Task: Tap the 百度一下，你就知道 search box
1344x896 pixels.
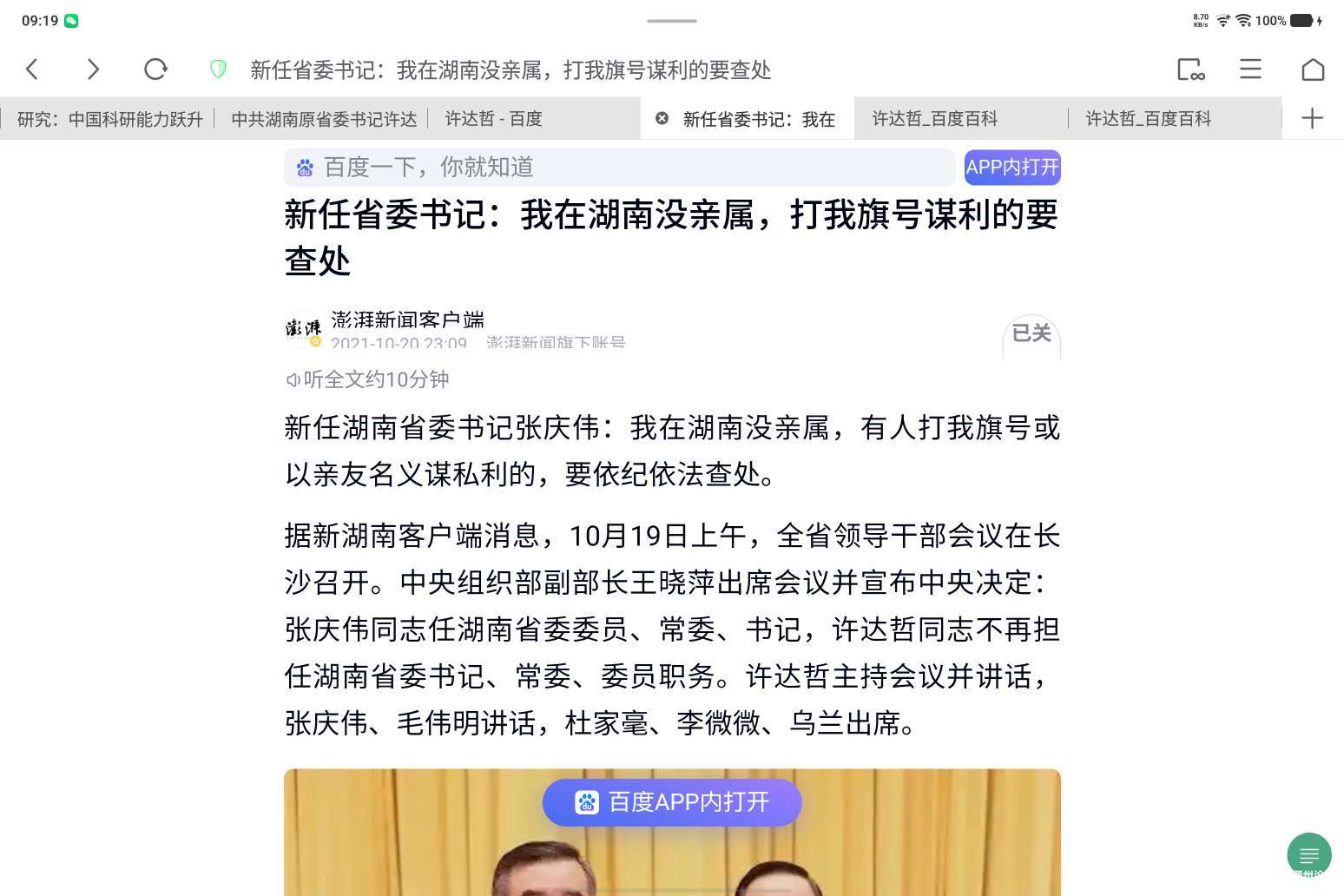Action: coord(618,168)
